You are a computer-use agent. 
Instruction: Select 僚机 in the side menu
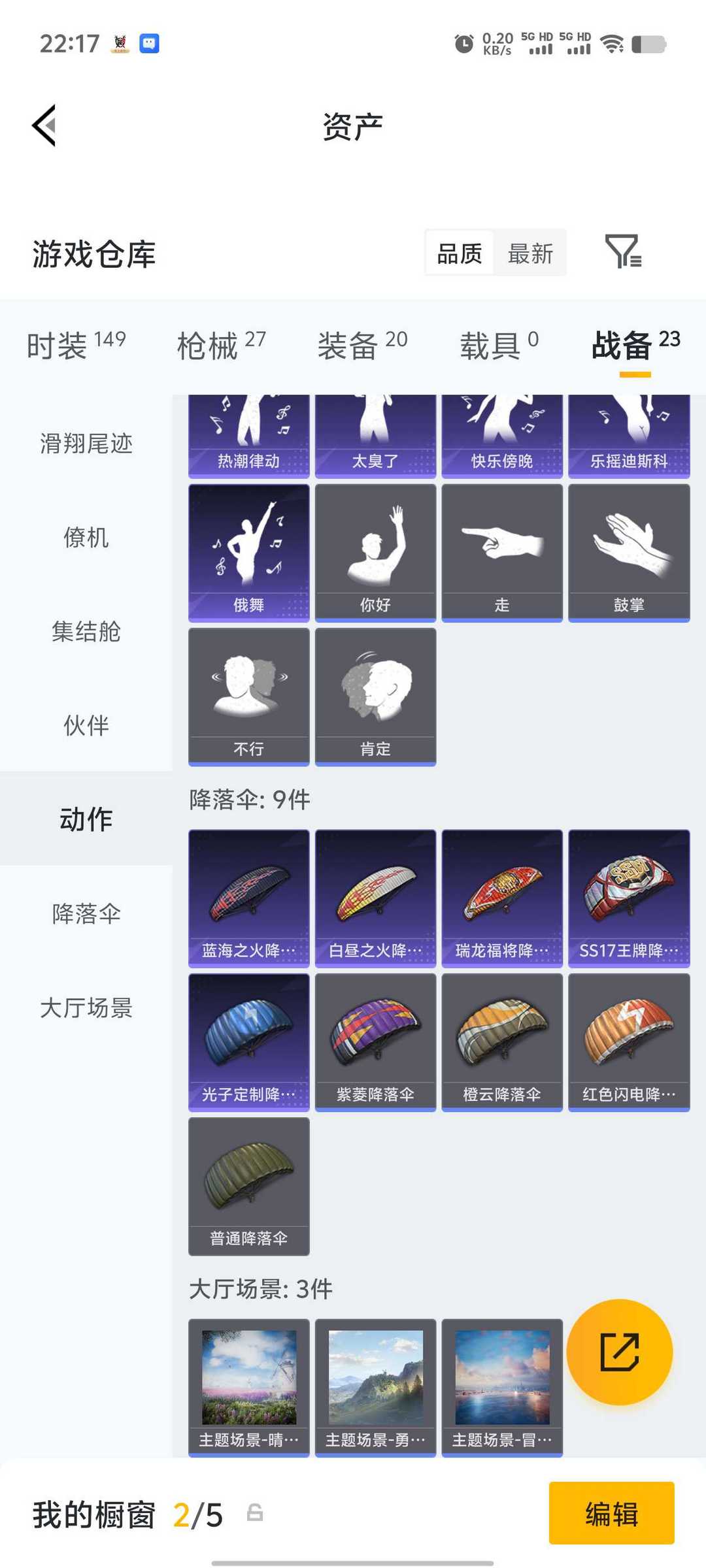[86, 538]
